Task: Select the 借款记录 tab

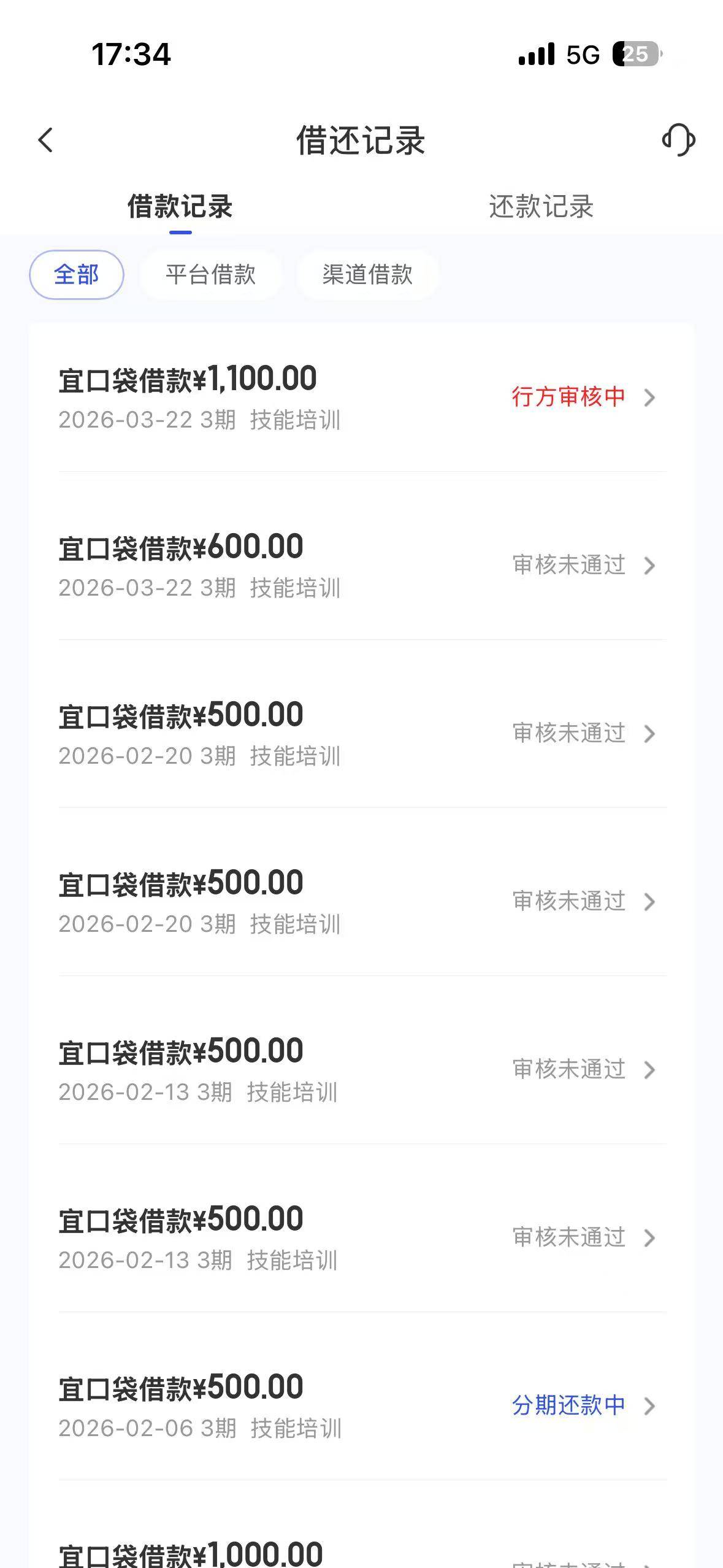Action: (180, 207)
